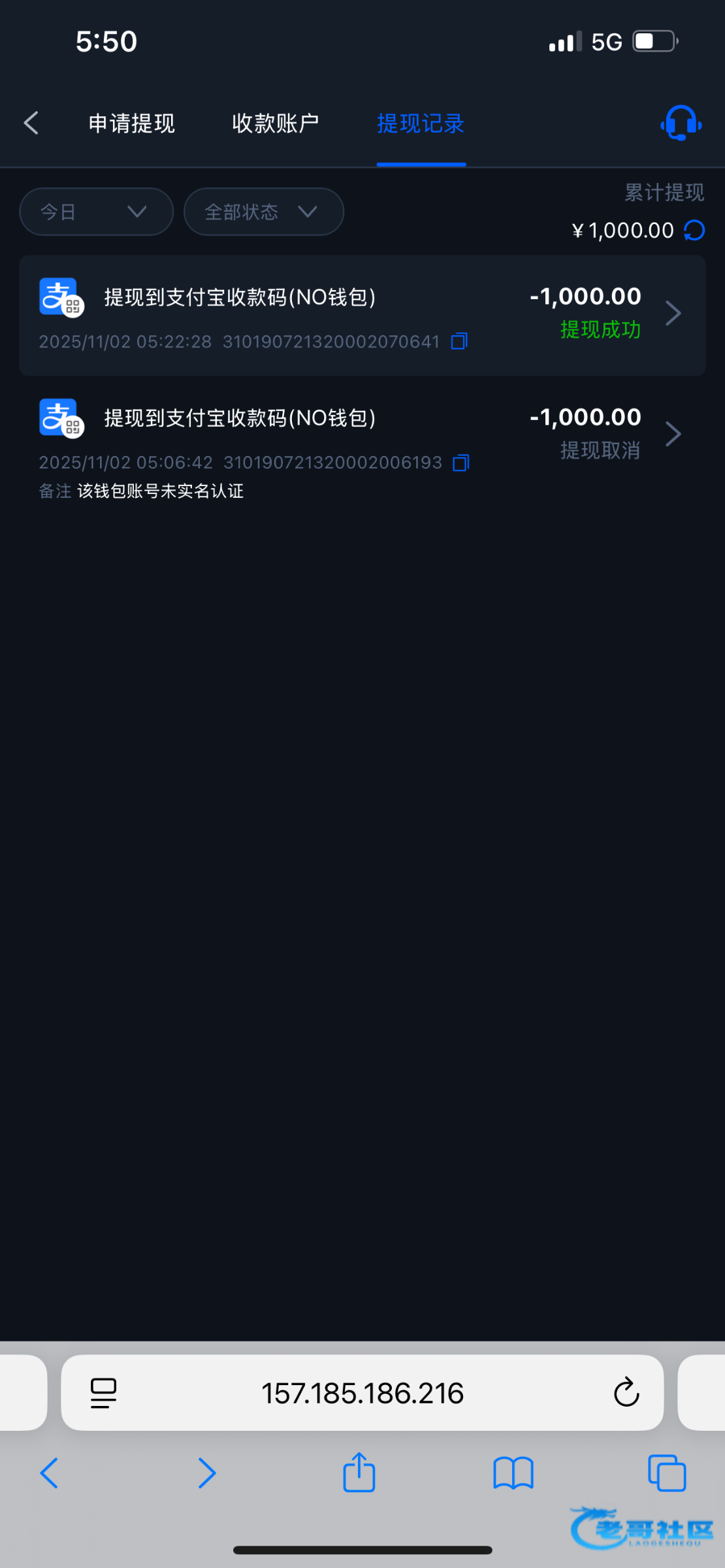The image size is (725, 1568).
Task: Contact customer service via headset icon
Action: point(681,123)
